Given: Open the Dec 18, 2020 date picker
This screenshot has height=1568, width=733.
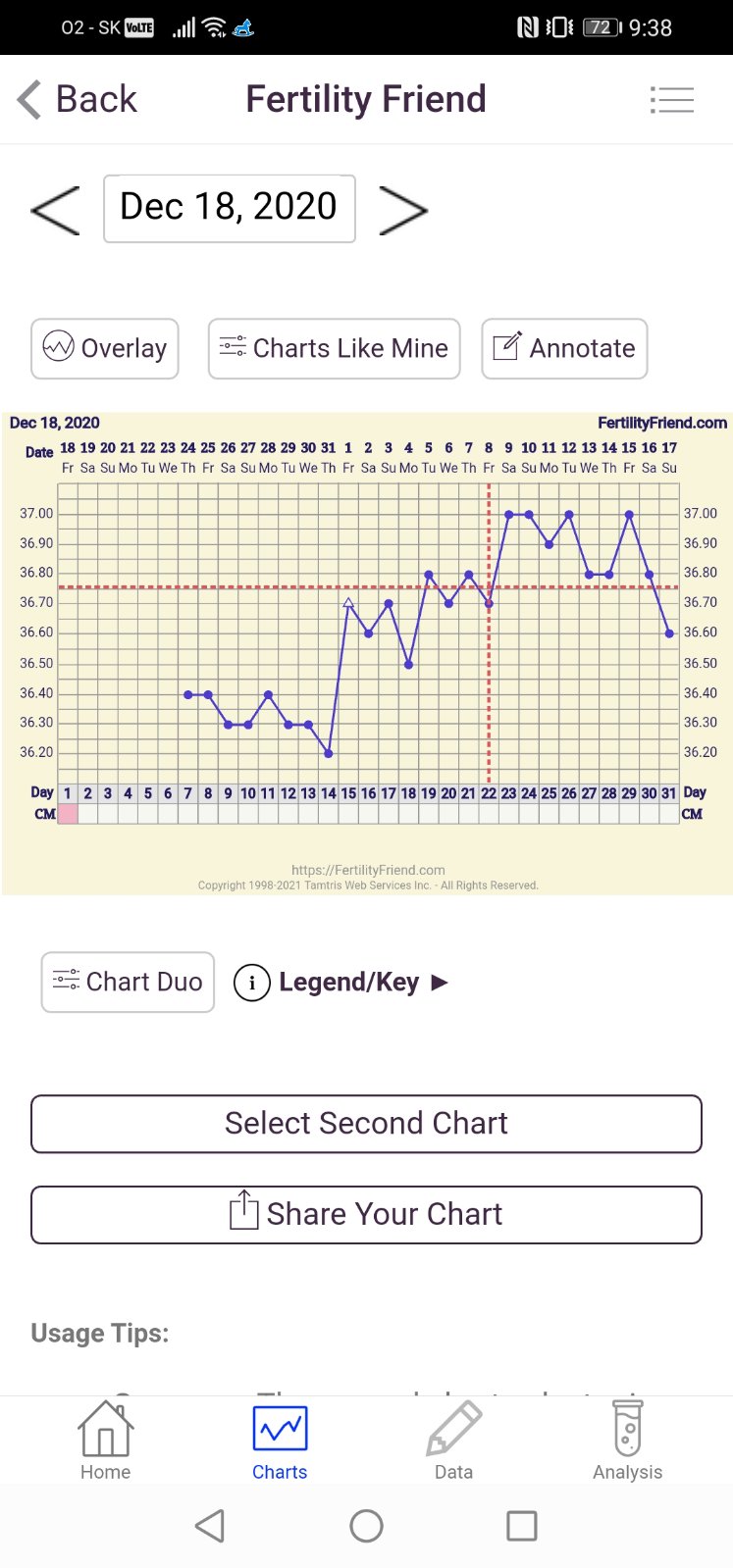Looking at the screenshot, I should [230, 208].
